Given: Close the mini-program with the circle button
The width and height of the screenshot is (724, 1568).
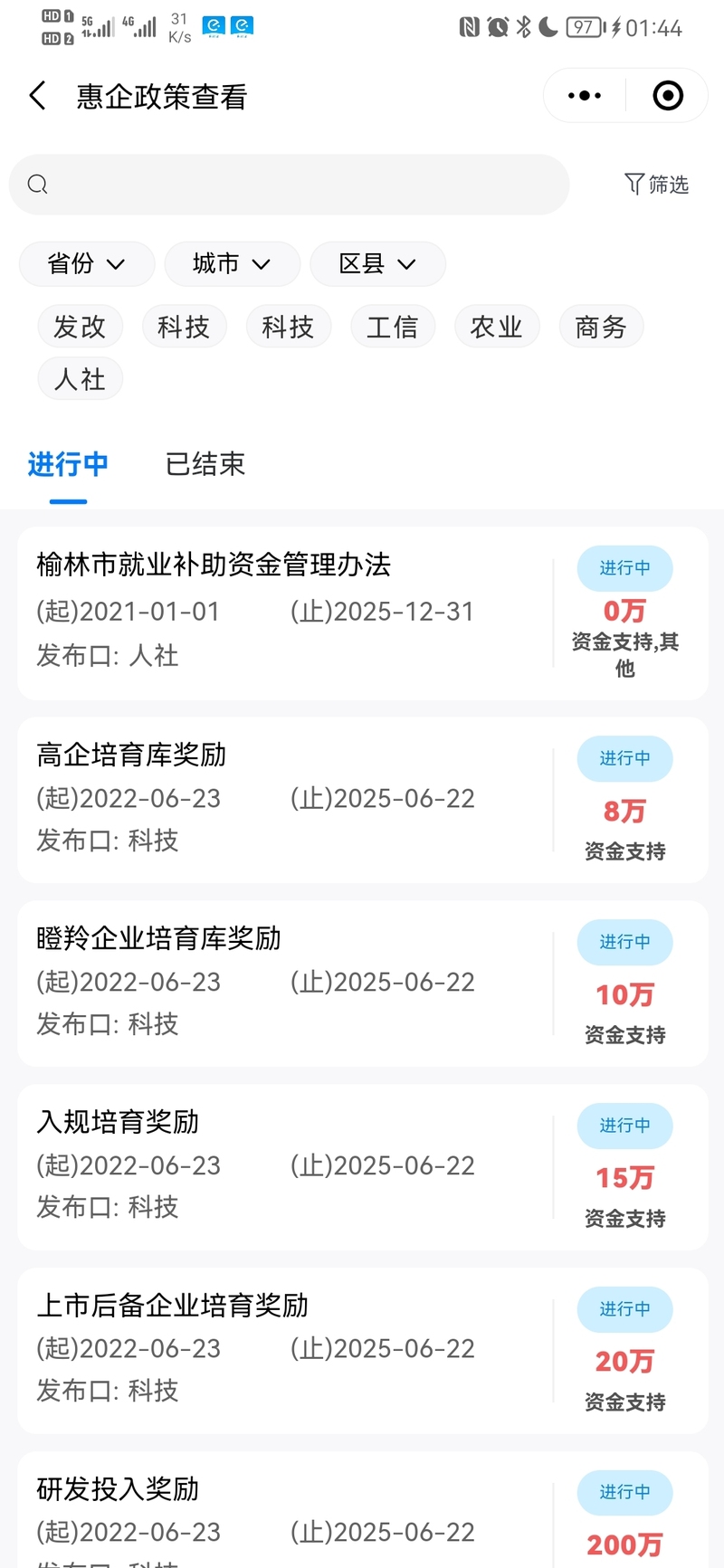Looking at the screenshot, I should click(668, 95).
